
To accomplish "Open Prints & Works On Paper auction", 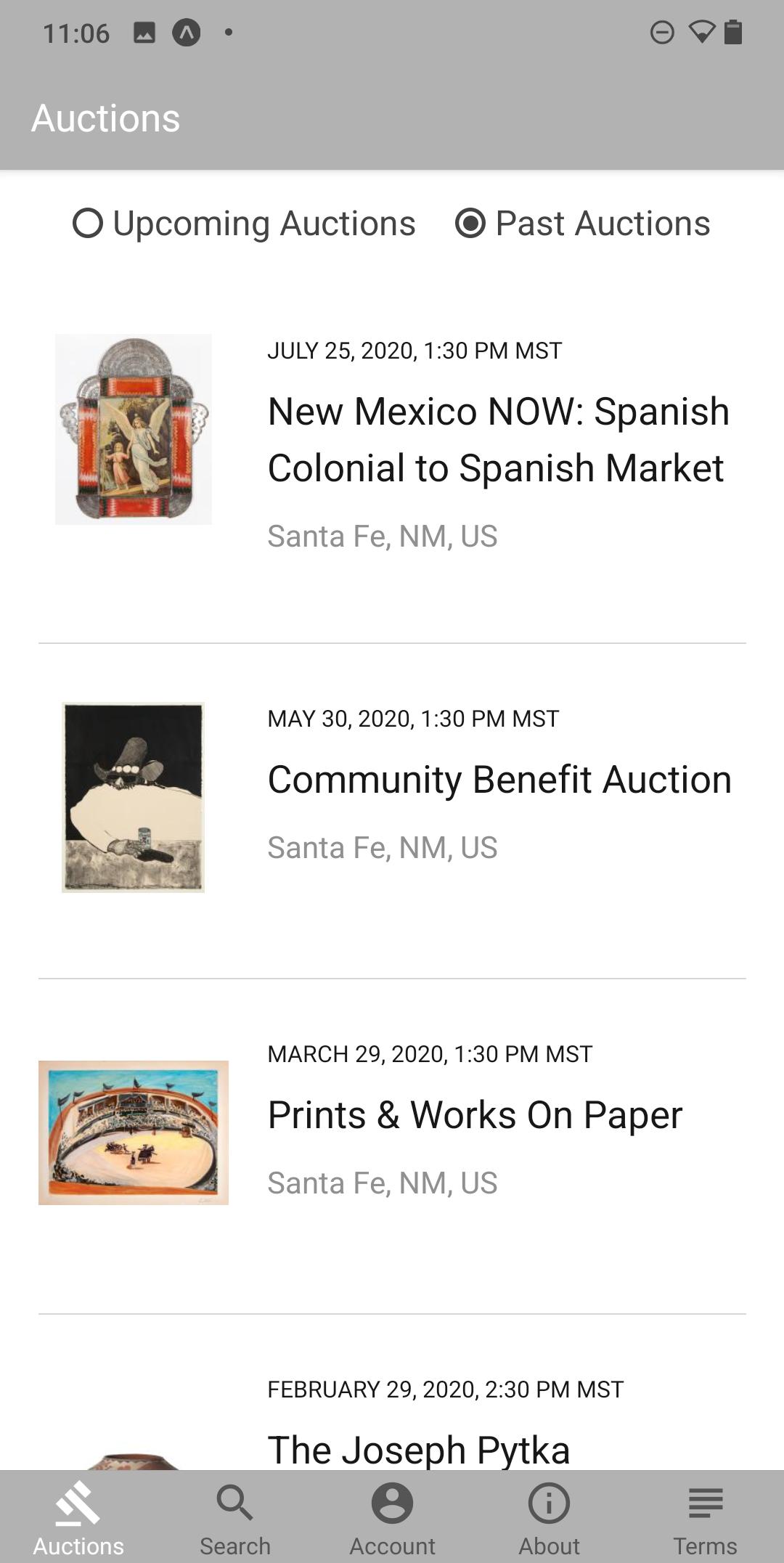I will [x=392, y=1133].
